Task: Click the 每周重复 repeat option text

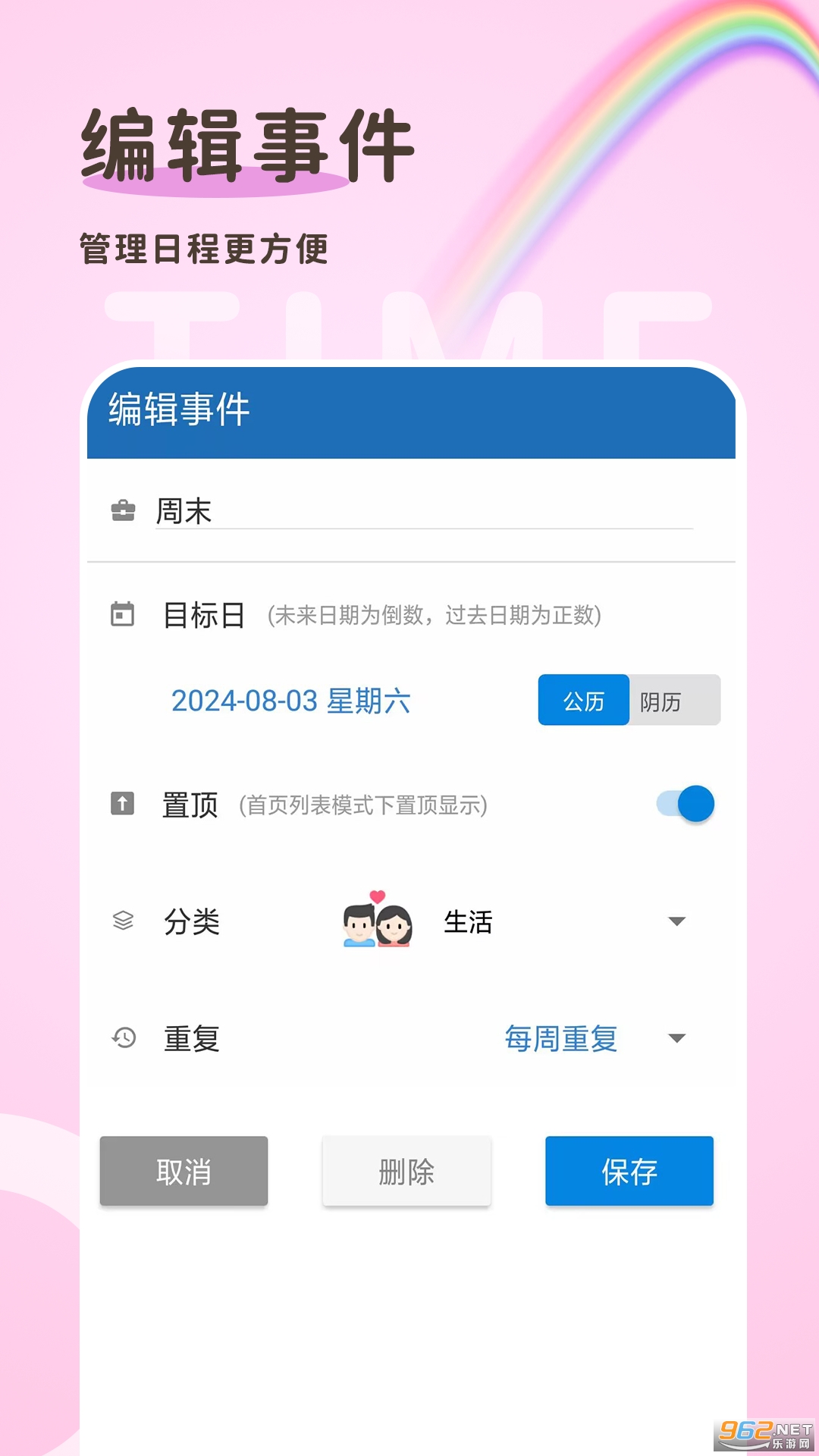Action: pos(561,1039)
